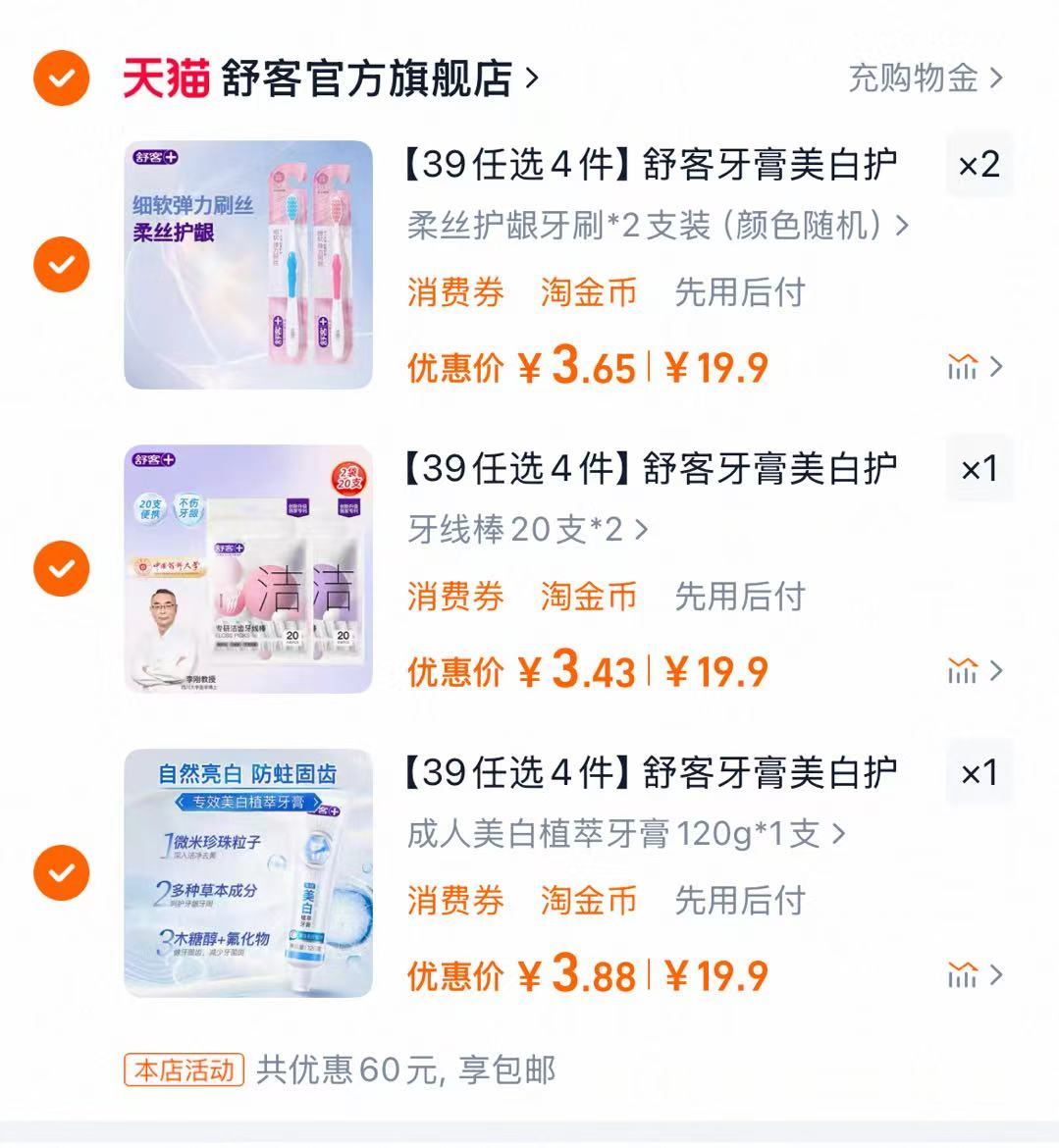Image resolution: width=1059 pixels, height=1148 pixels.
Task: Open details via 颜色随机 chevron
Action: 902,226
